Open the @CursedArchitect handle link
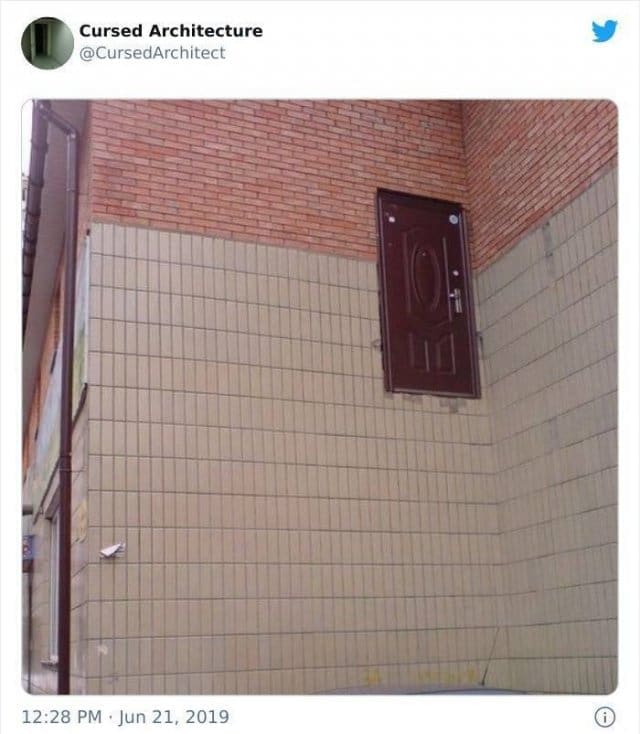 click(152, 52)
